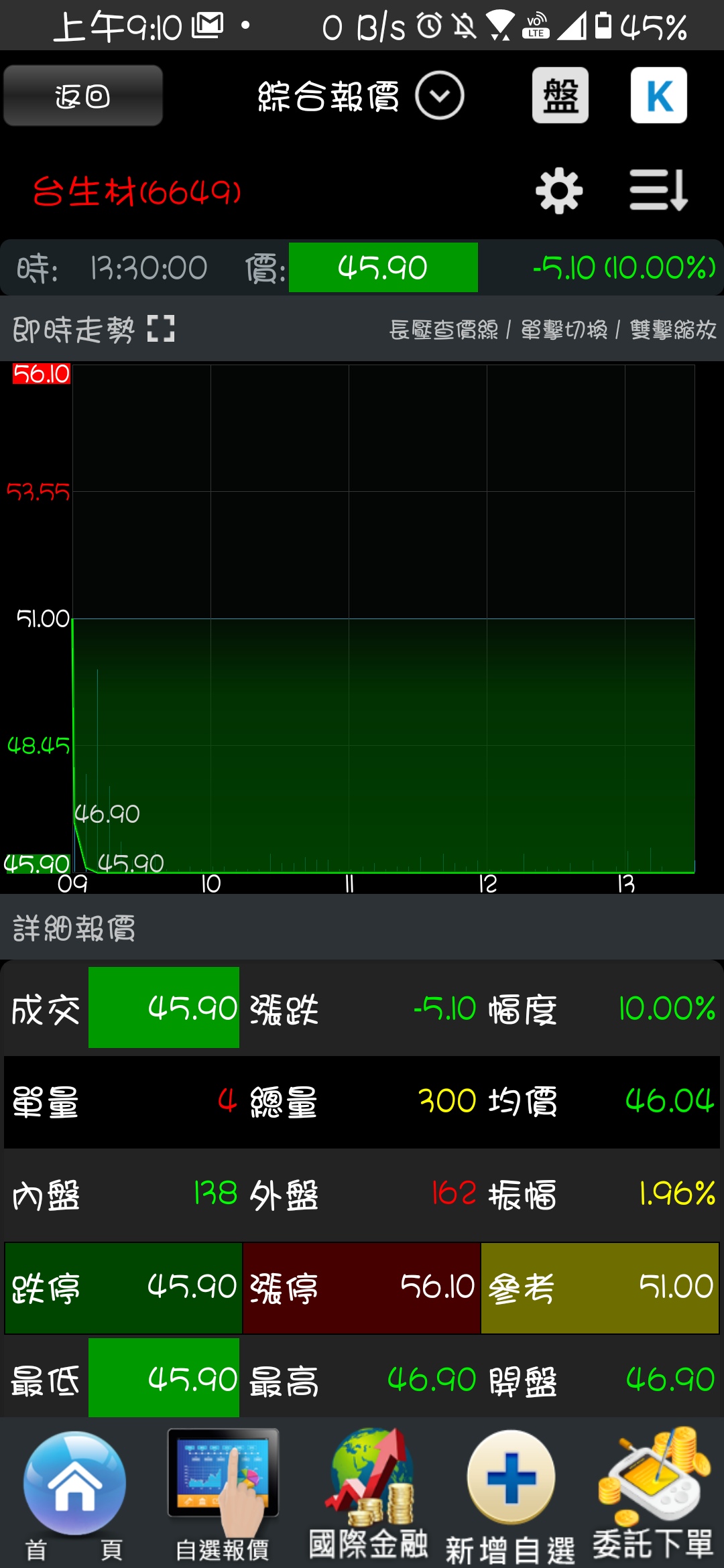
Task: Go to 首頁 home tab
Action: [74, 1494]
